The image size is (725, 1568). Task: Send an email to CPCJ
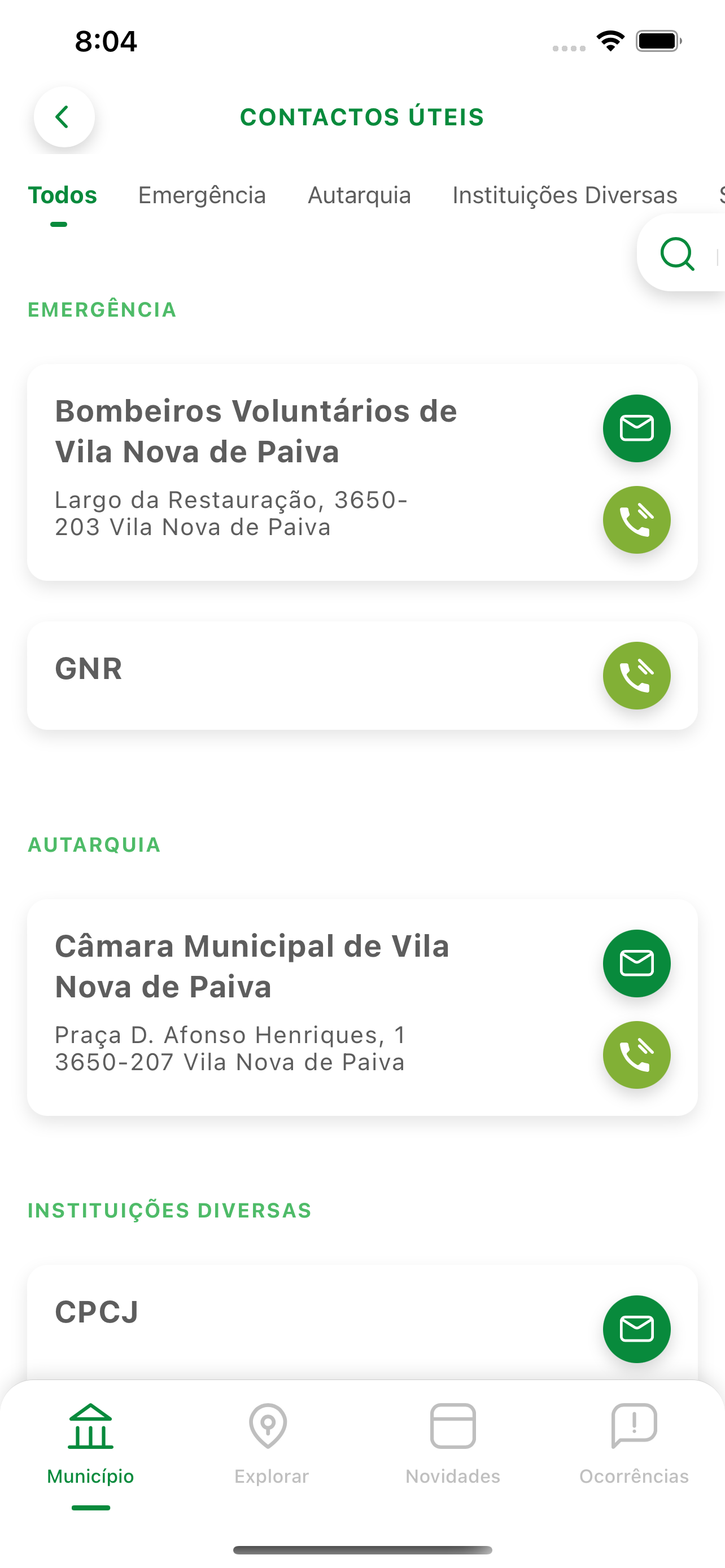(637, 1329)
